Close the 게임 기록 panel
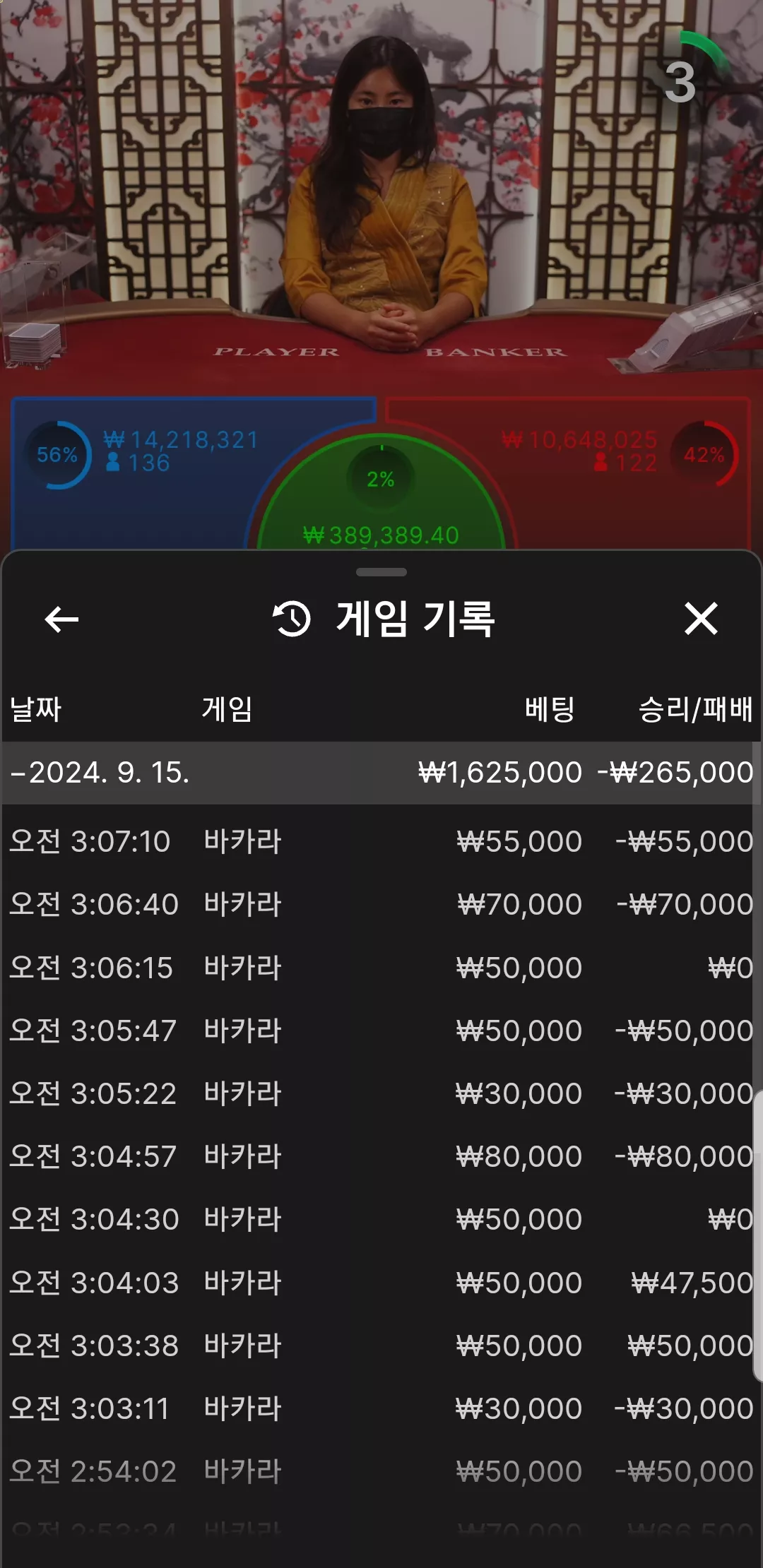The image size is (763, 1568). [x=701, y=619]
